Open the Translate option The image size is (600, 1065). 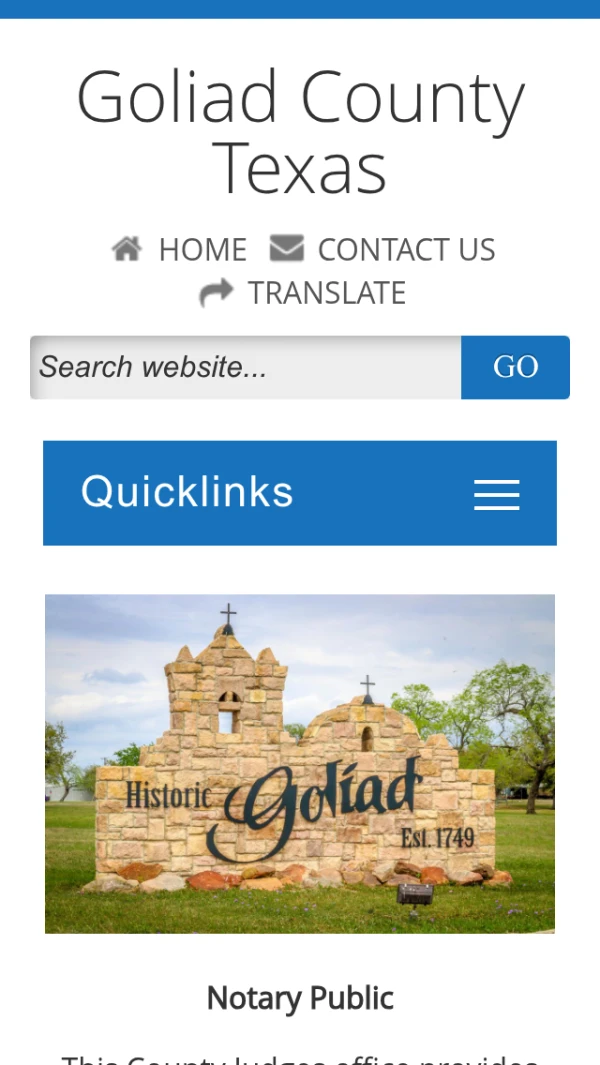point(303,293)
